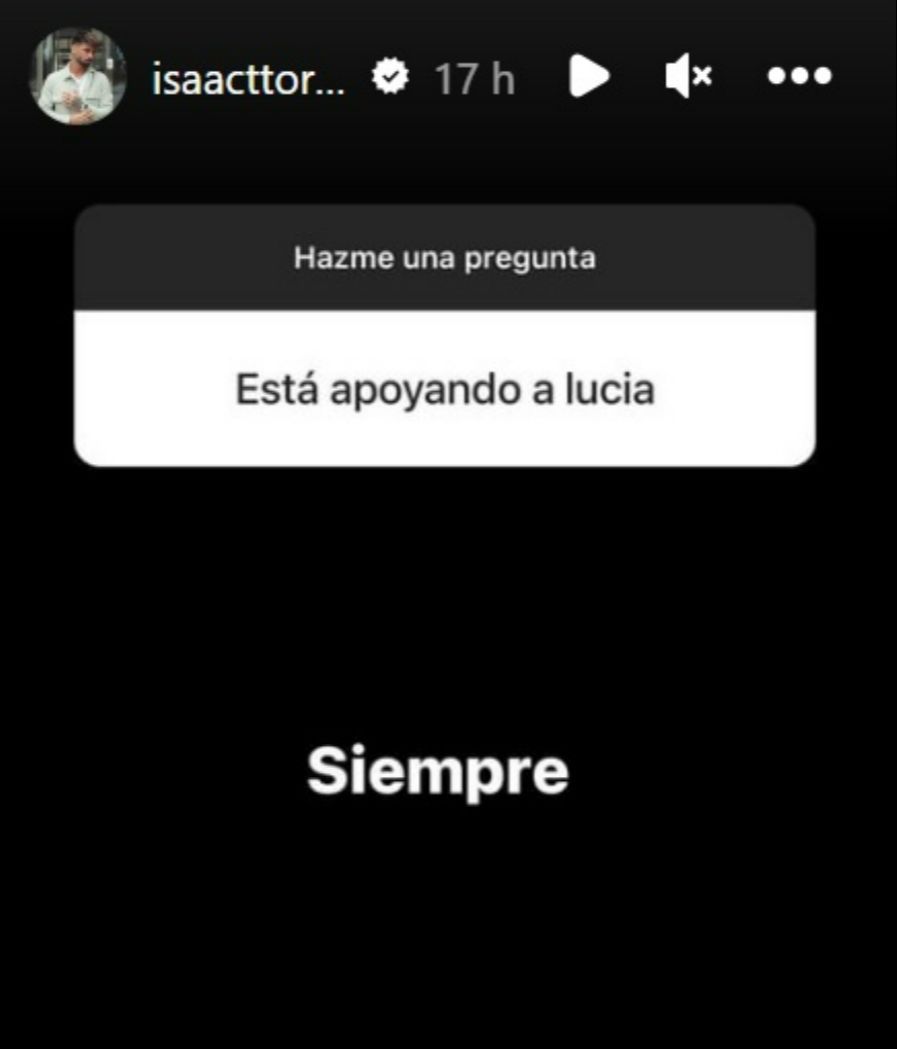Click the 17 h timestamp
The width and height of the screenshot is (897, 1049).
point(476,75)
